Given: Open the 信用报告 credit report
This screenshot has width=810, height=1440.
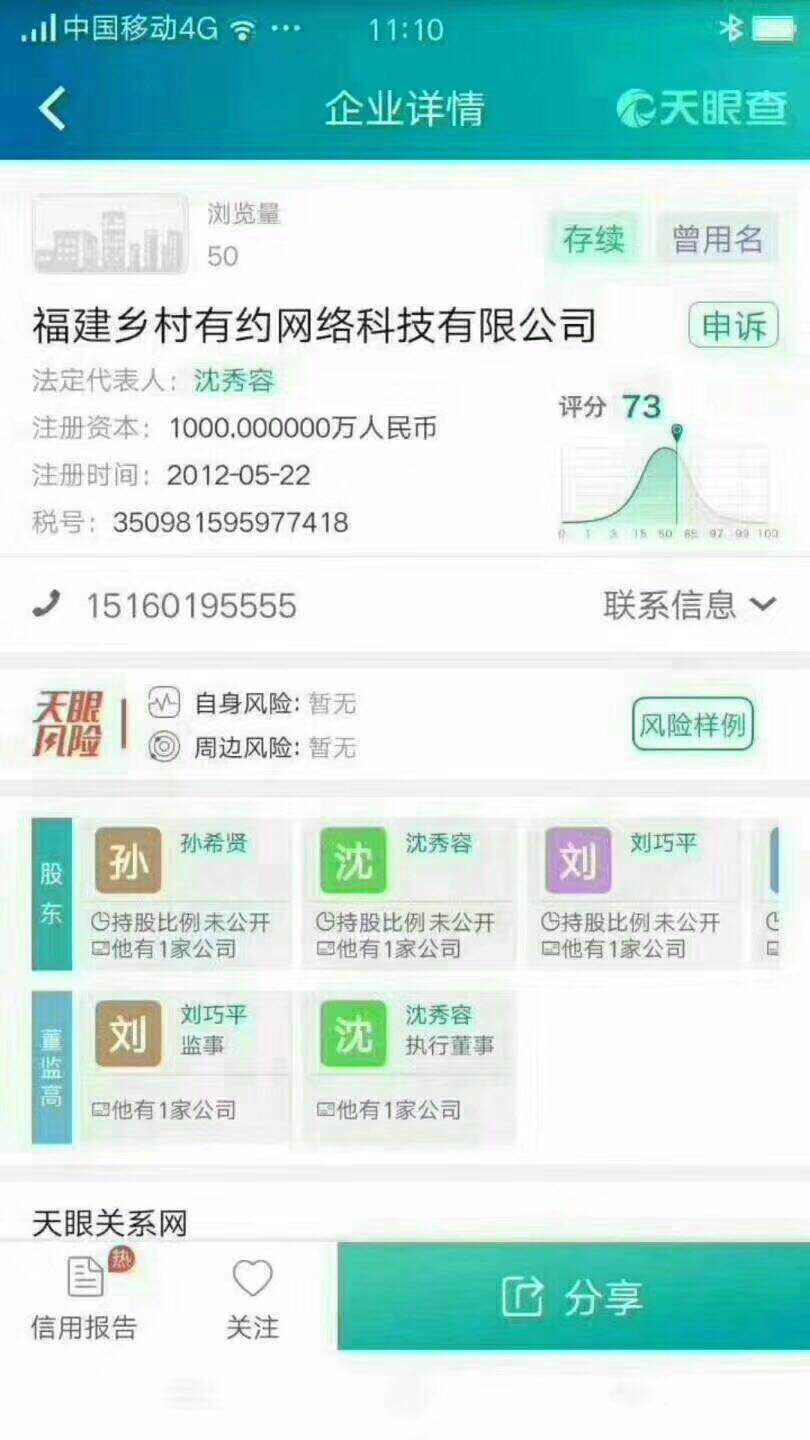Looking at the screenshot, I should [x=84, y=1298].
